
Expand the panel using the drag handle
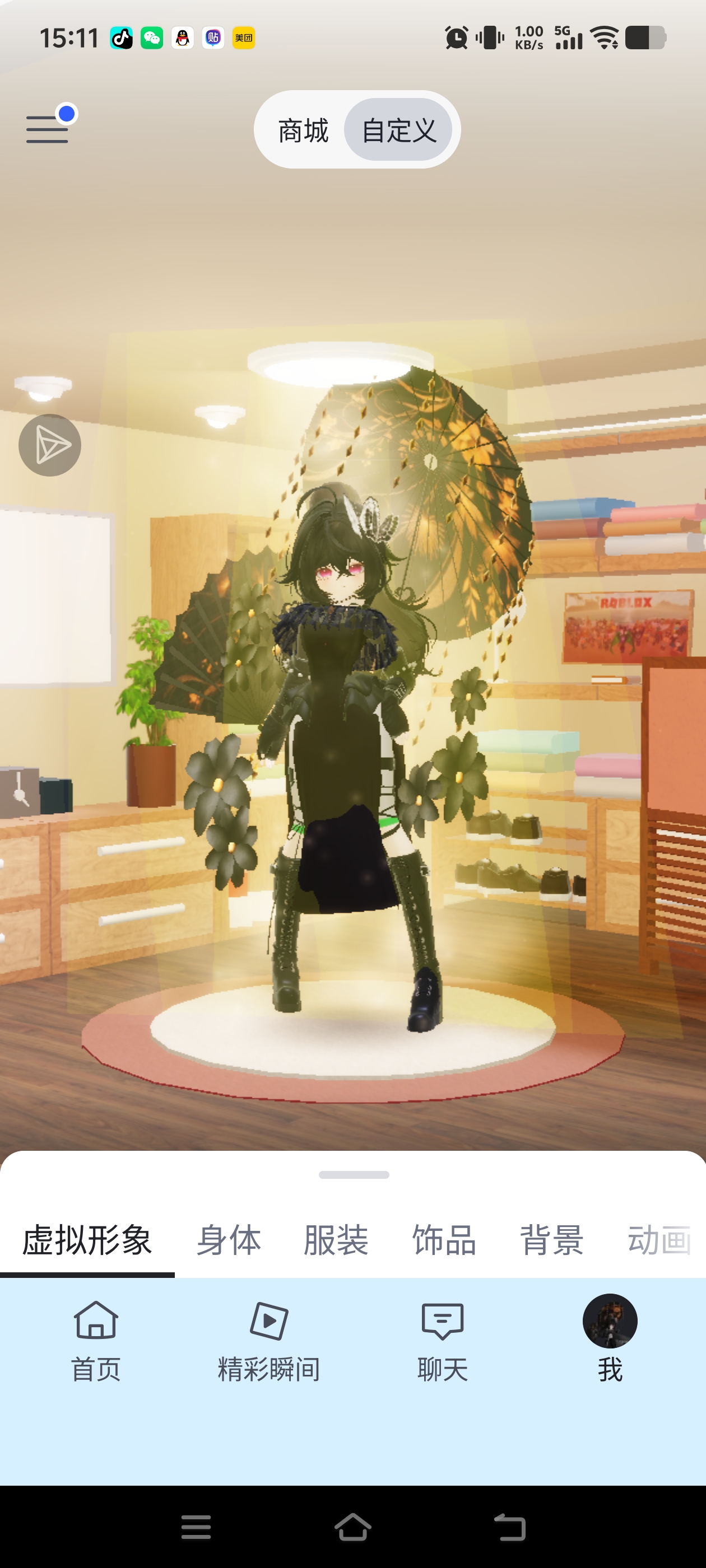[354, 1175]
